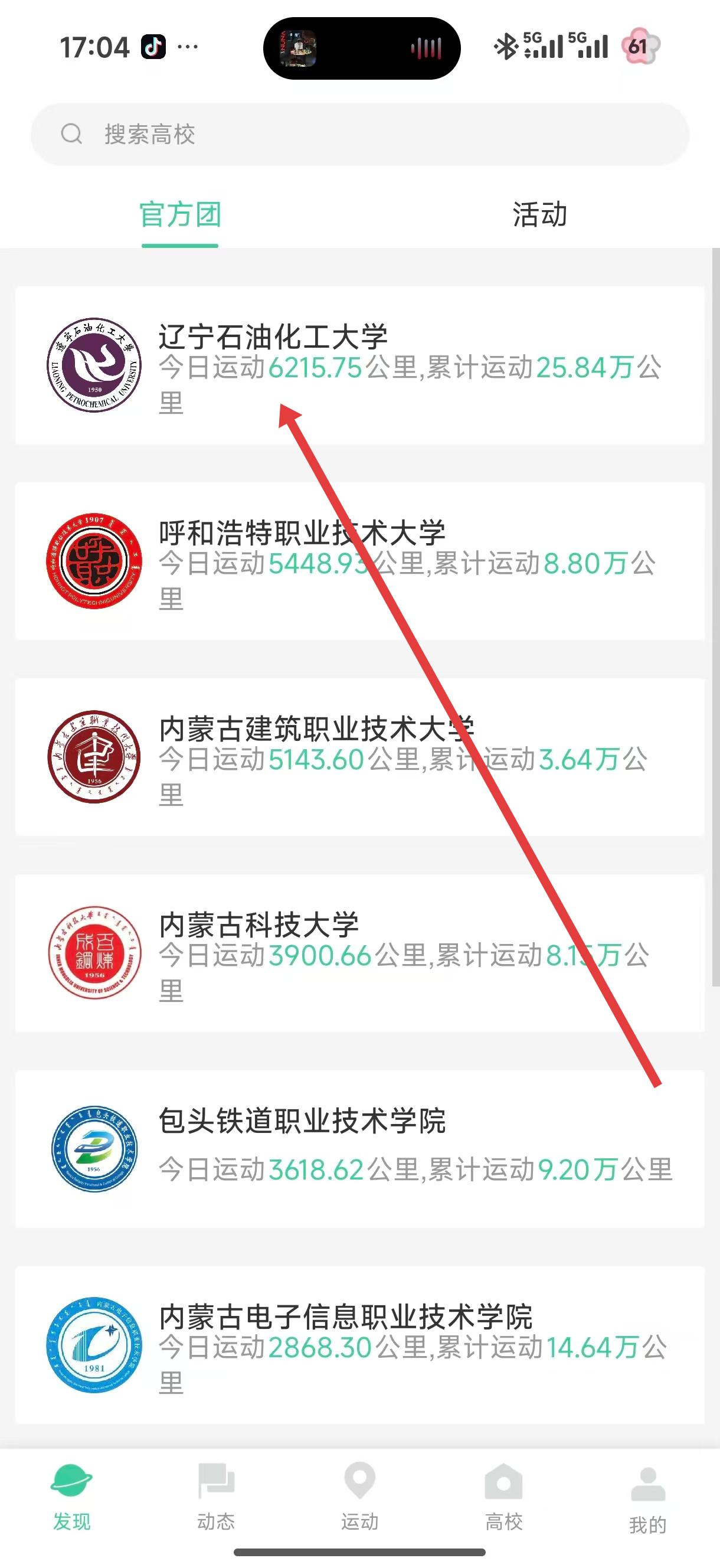The height and width of the screenshot is (1568, 720).
Task: Switch to the 活动 tab
Action: [x=539, y=215]
